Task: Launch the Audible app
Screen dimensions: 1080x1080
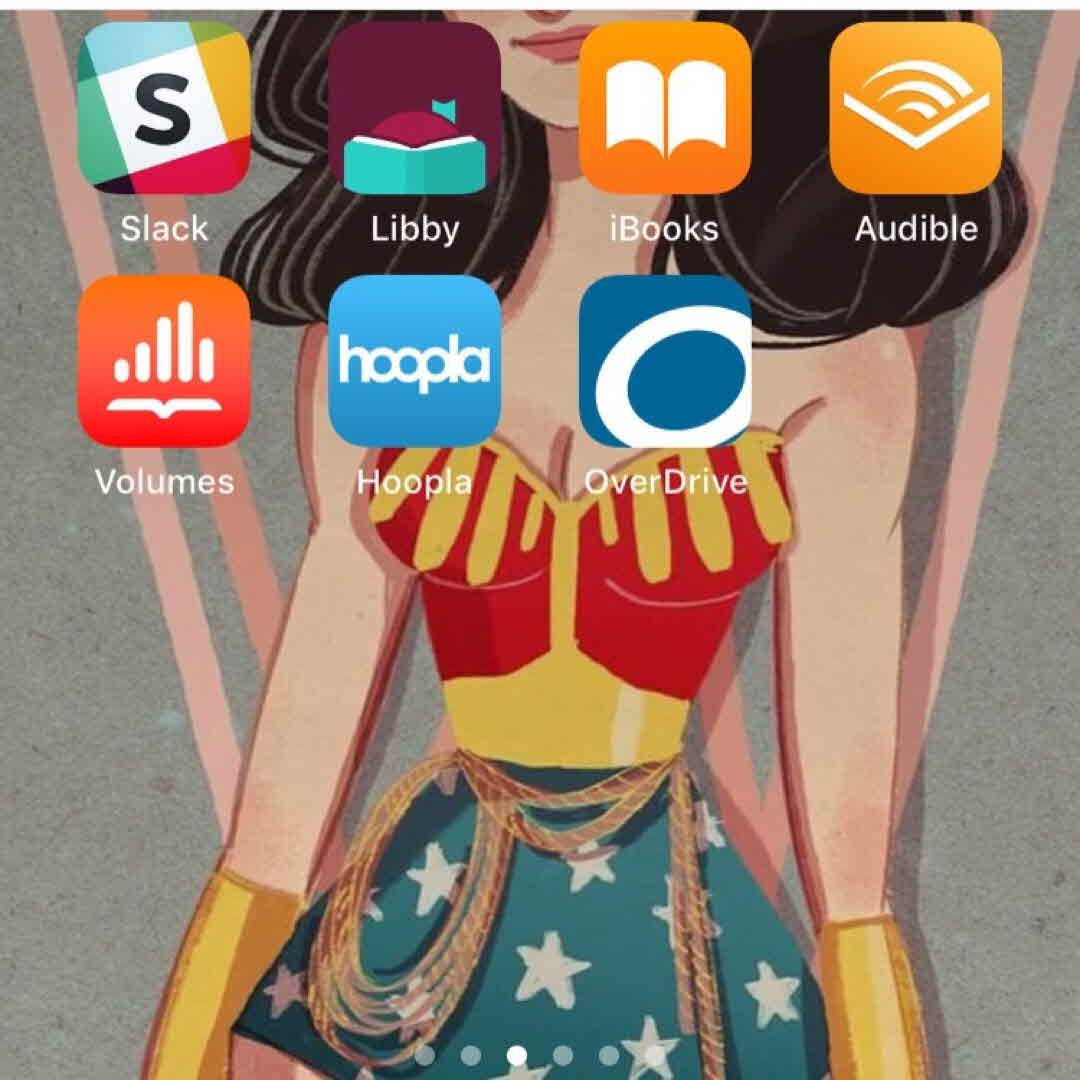Action: point(915,108)
